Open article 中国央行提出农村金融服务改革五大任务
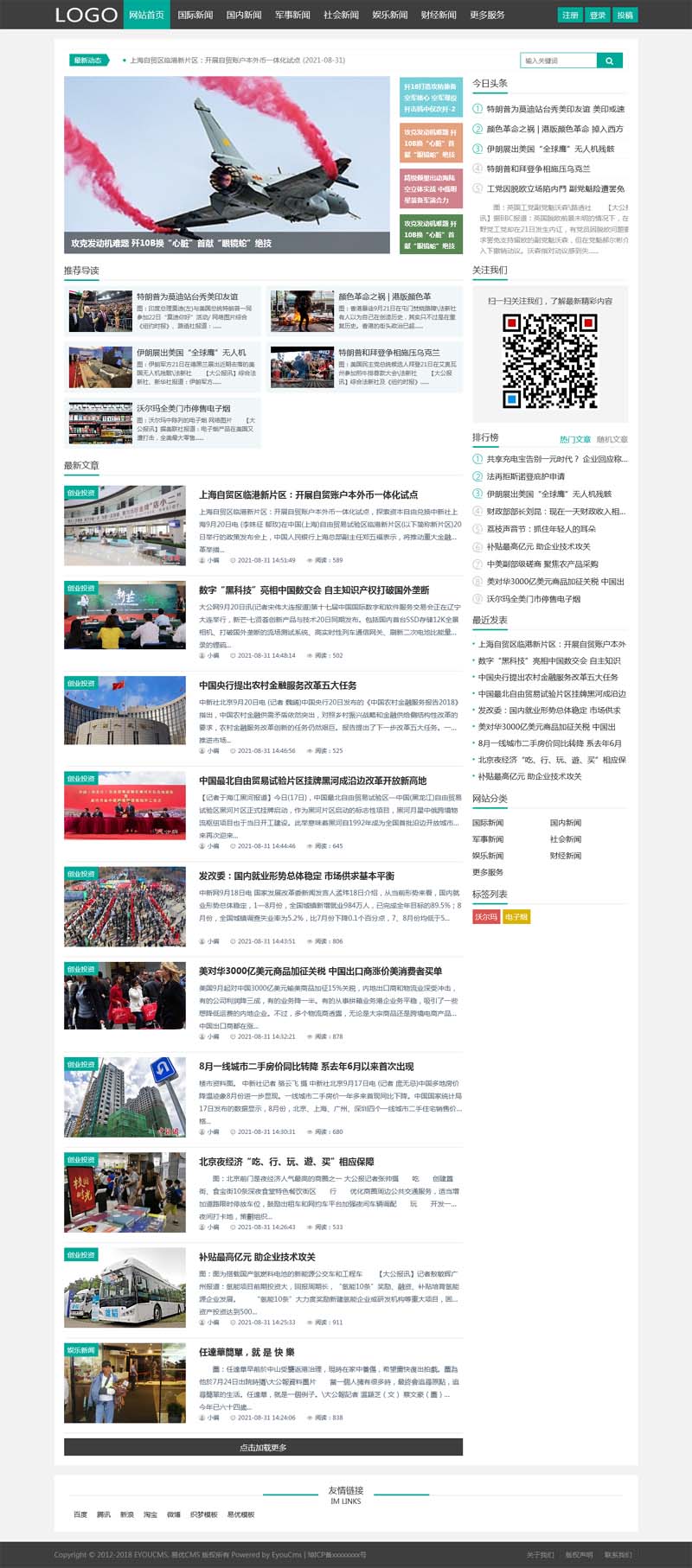 (278, 685)
